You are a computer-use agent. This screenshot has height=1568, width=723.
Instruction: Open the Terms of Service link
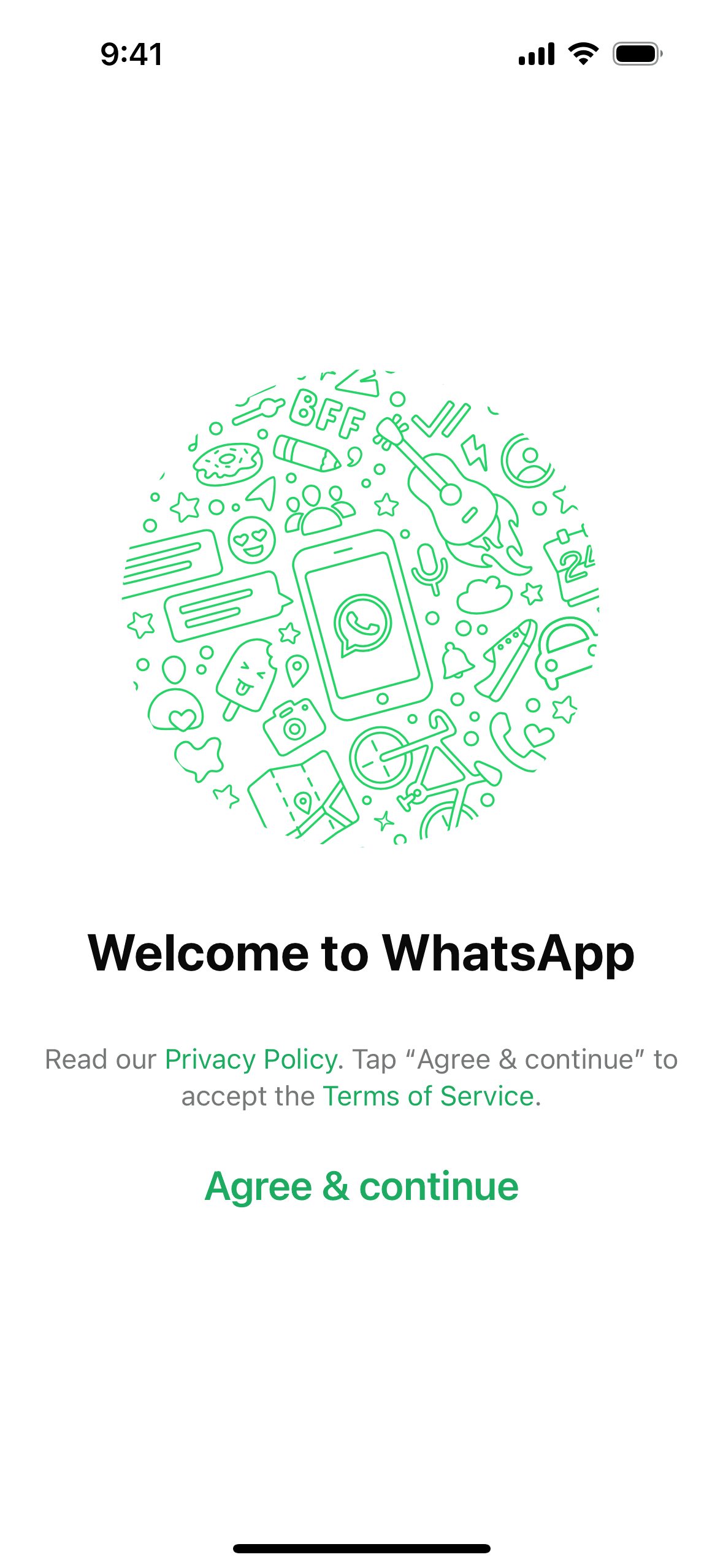coord(428,1096)
